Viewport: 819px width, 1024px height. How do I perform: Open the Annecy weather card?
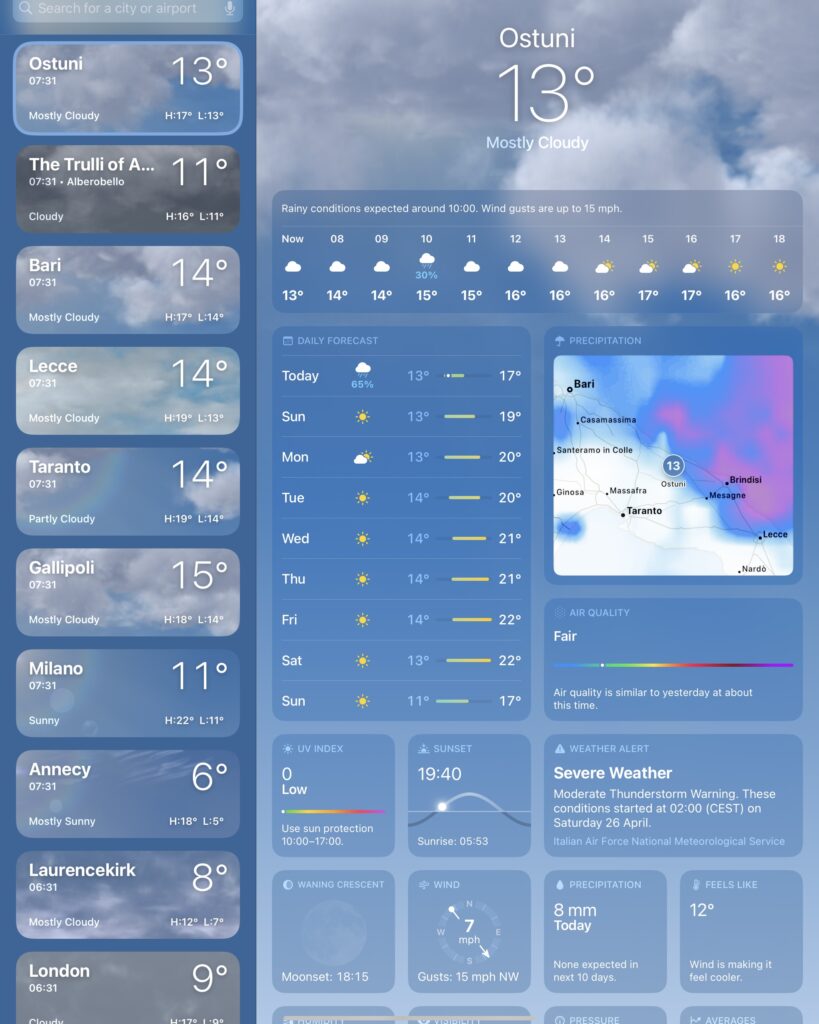[128, 794]
